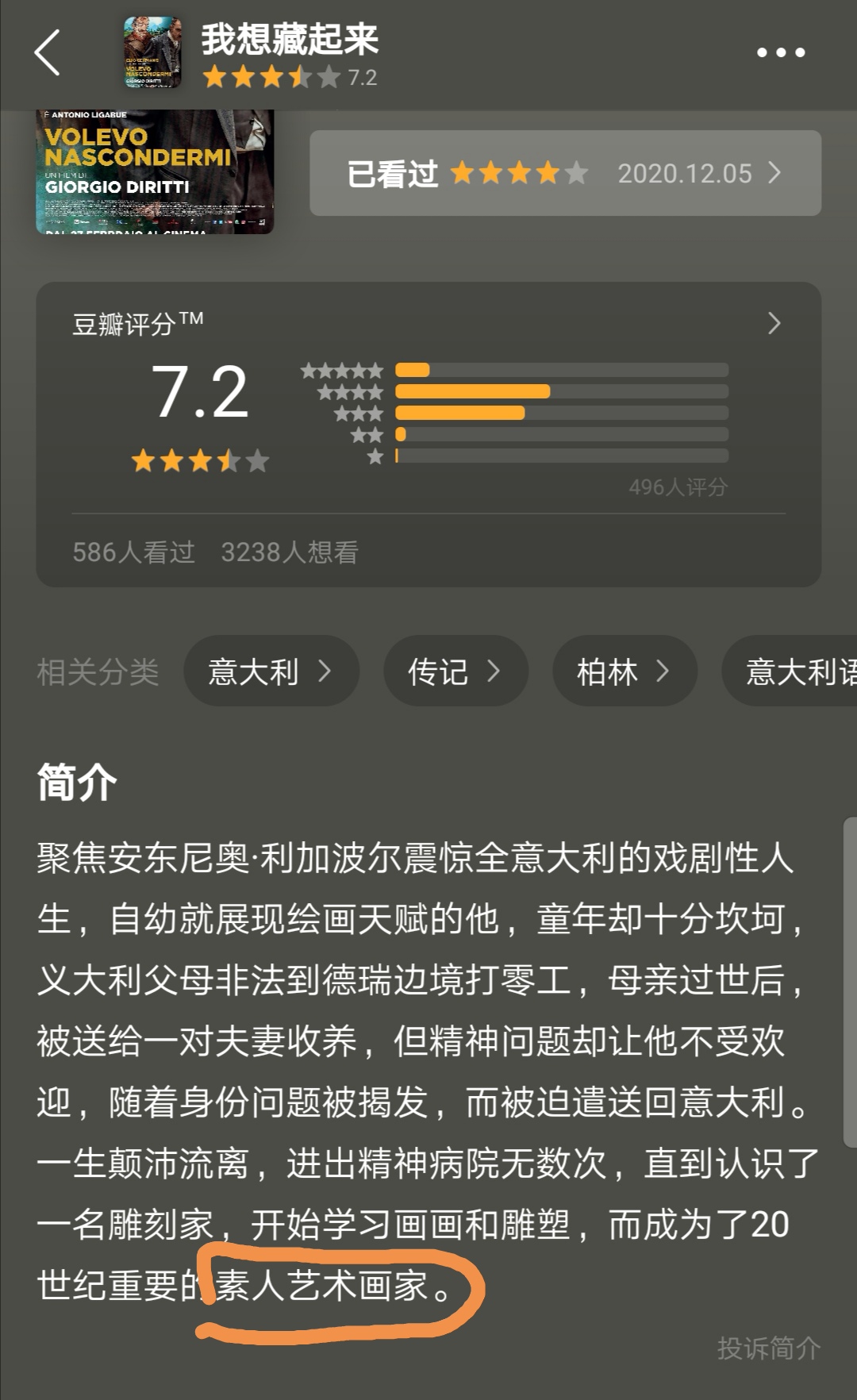Go back using the top-left arrow

(x=48, y=52)
